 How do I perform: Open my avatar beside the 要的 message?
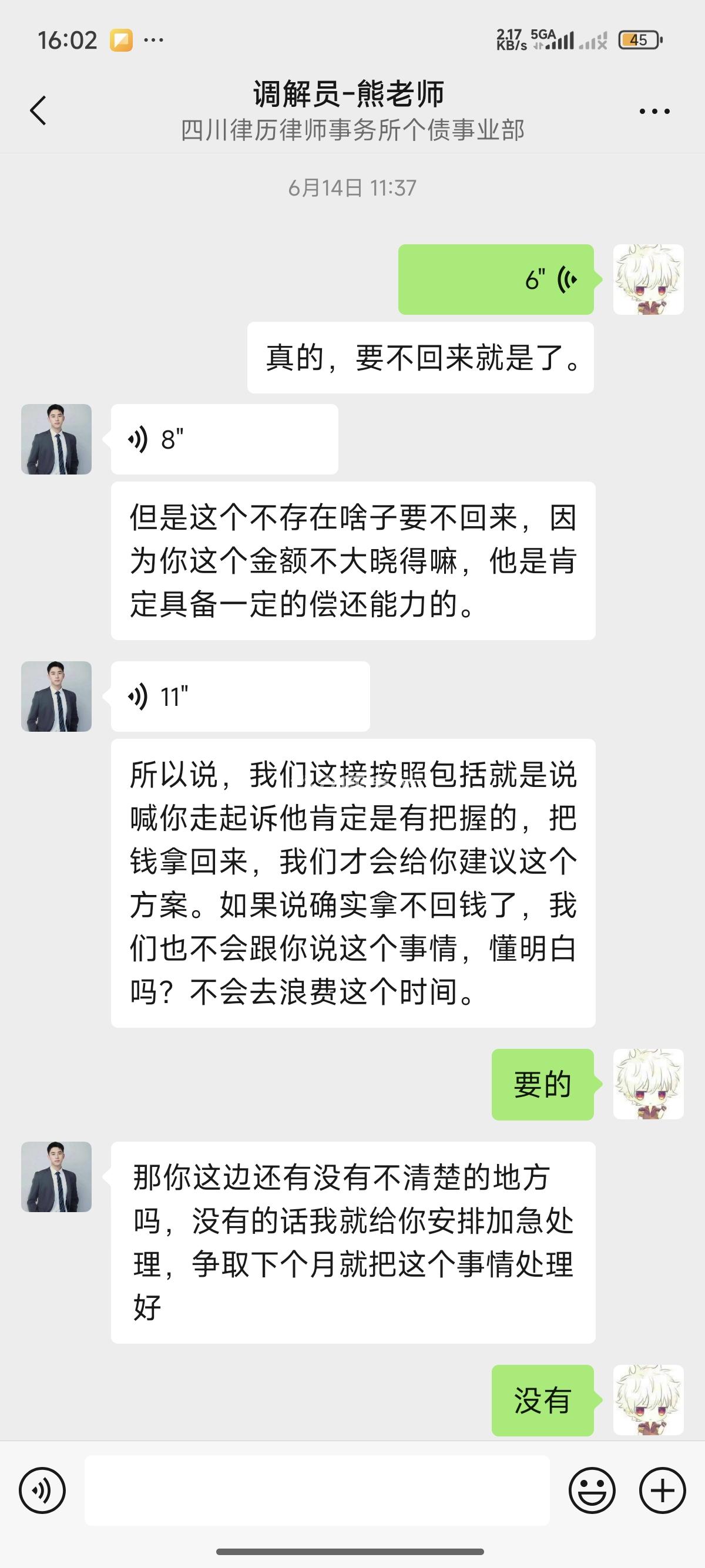click(648, 1084)
